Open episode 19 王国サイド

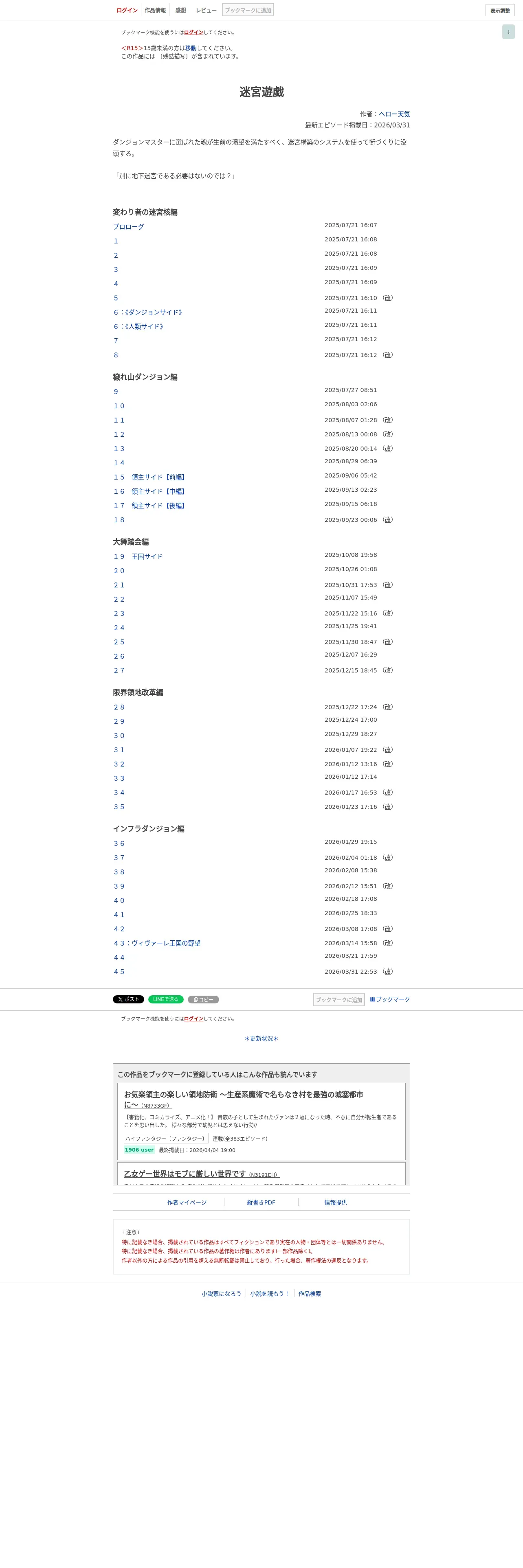coord(138,556)
